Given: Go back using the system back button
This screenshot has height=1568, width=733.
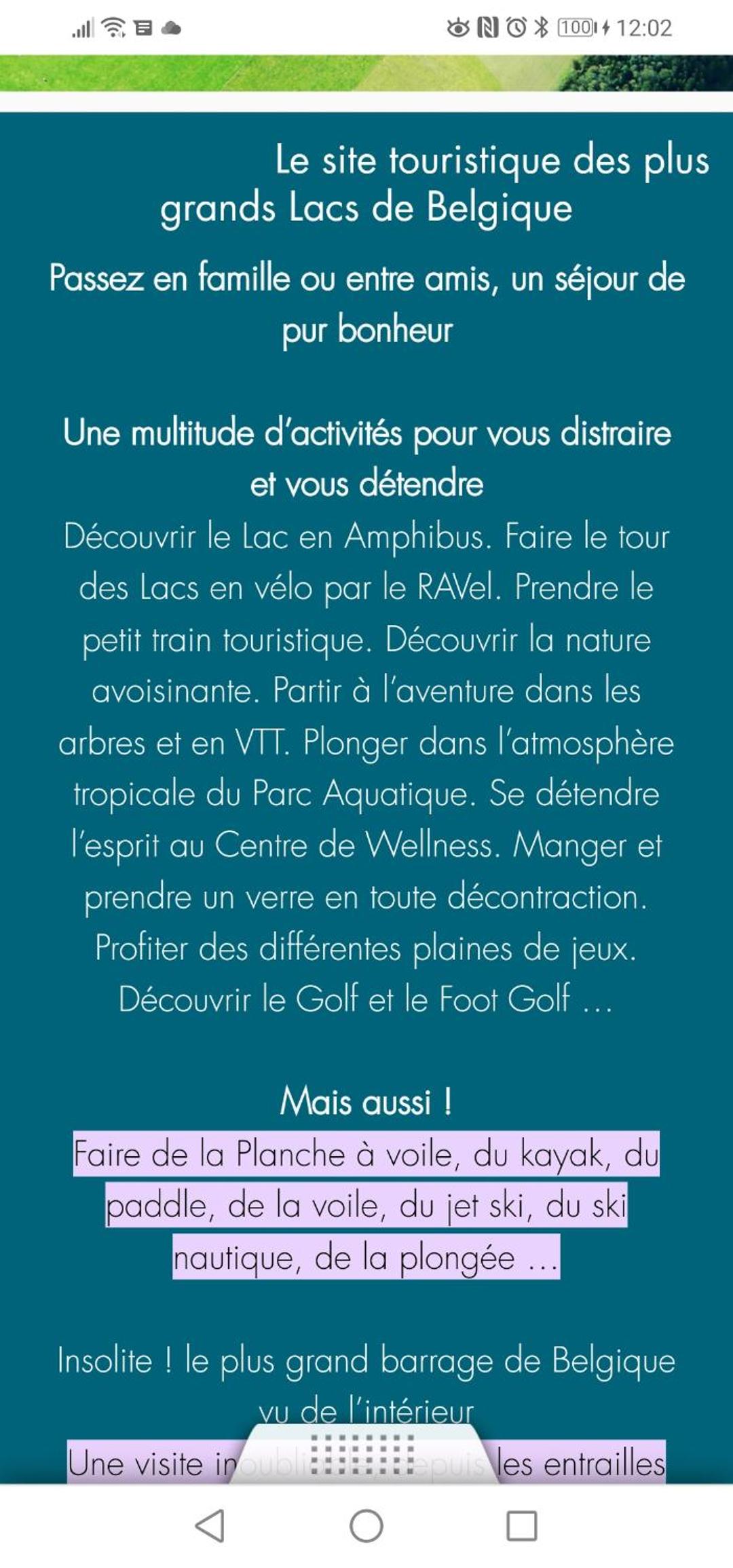Looking at the screenshot, I should 210,1526.
